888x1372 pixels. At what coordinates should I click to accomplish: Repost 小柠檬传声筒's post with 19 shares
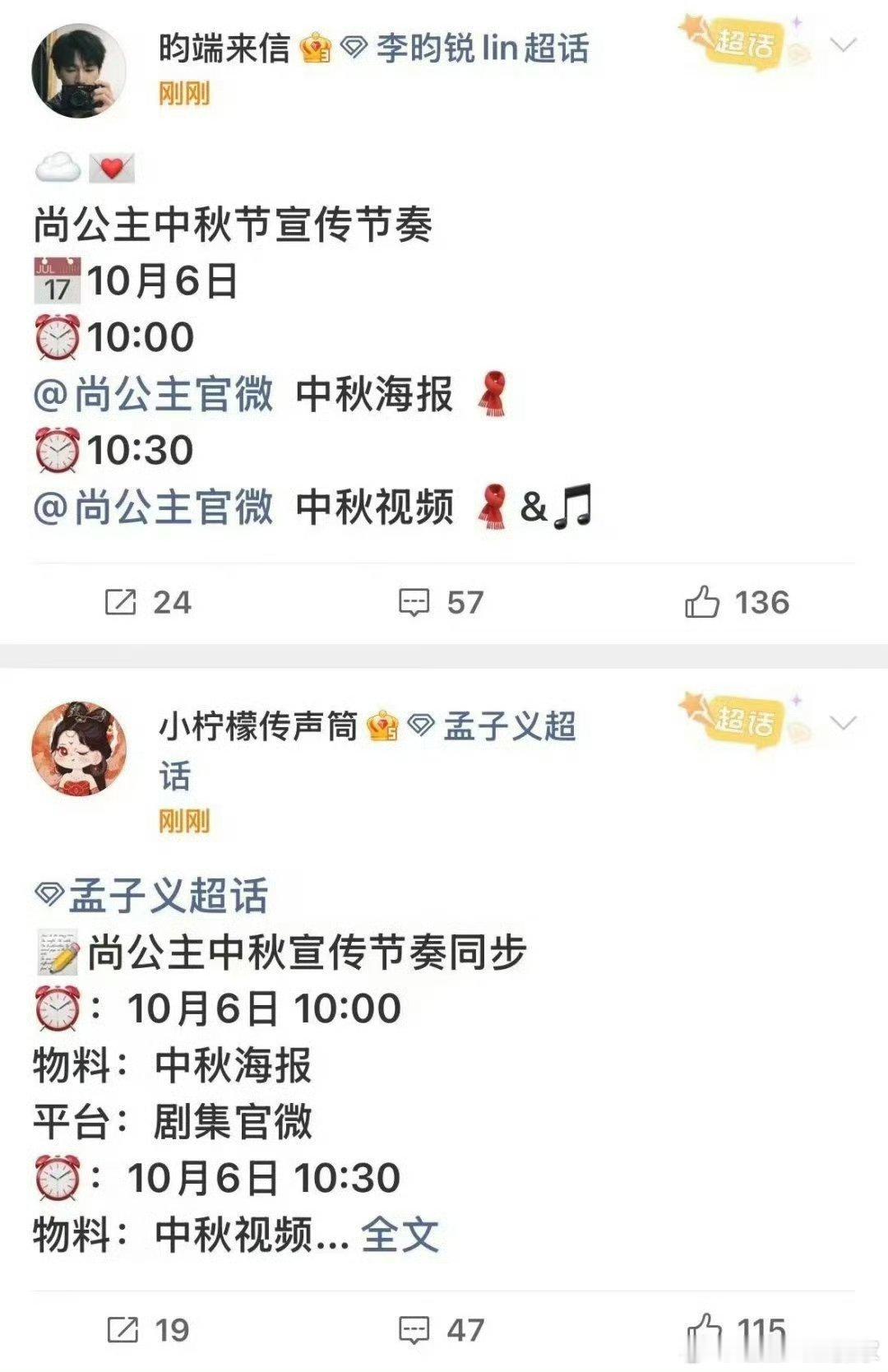(148, 1330)
